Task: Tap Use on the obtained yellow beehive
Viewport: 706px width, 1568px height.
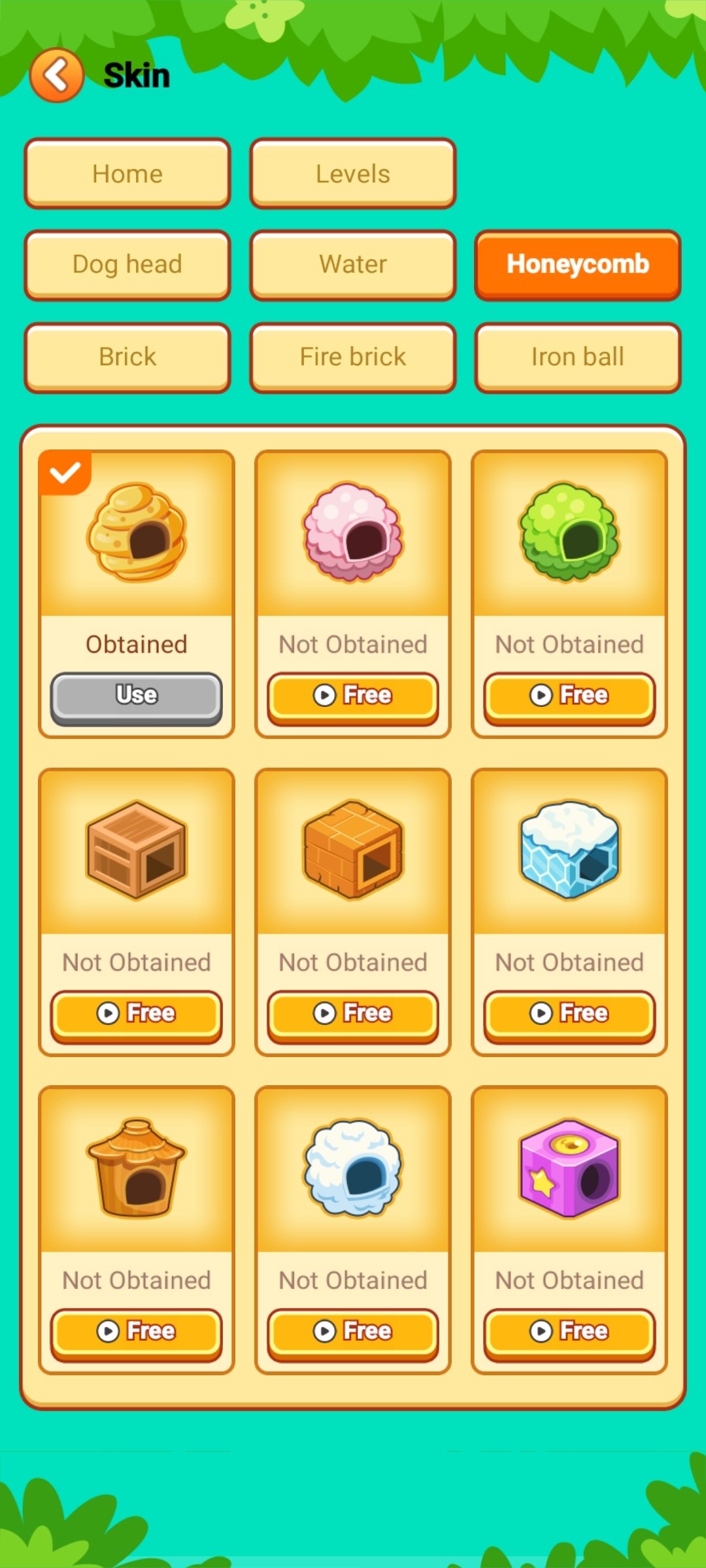Action: coord(137,696)
